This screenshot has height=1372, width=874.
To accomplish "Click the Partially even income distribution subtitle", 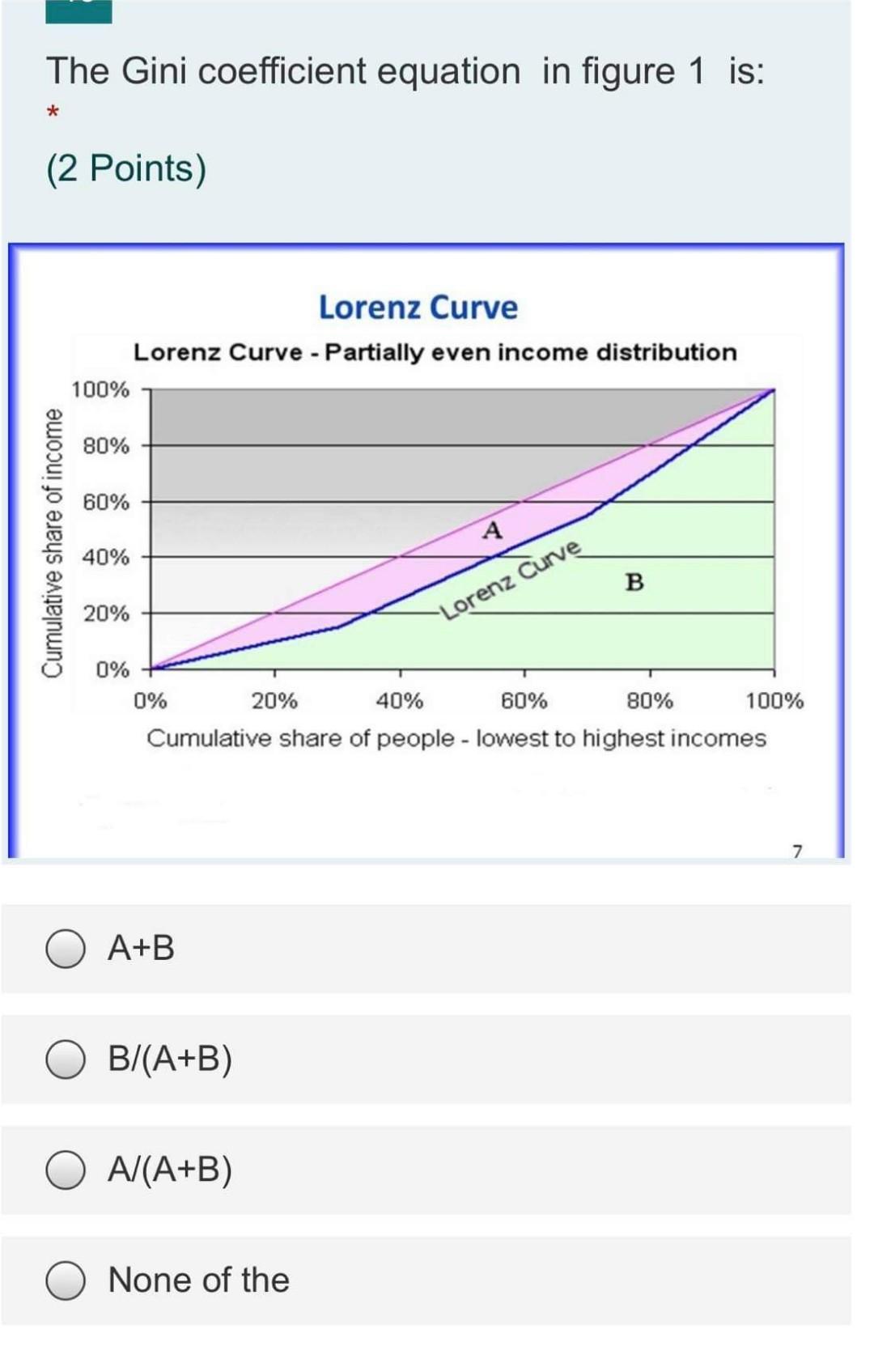I will point(435,350).
